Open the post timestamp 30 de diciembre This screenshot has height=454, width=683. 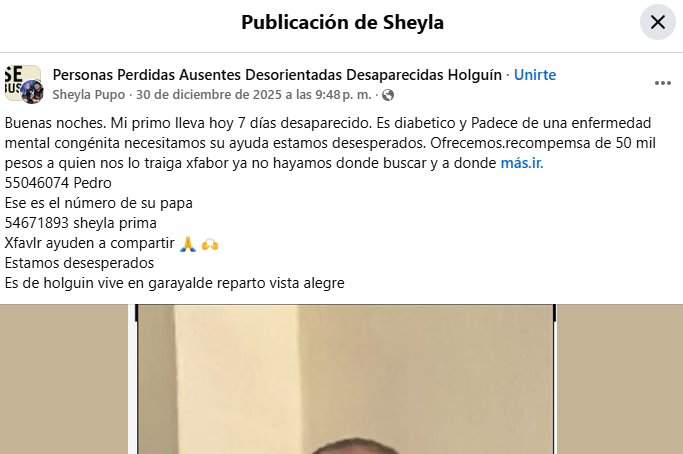pyautogui.click(x=253, y=95)
